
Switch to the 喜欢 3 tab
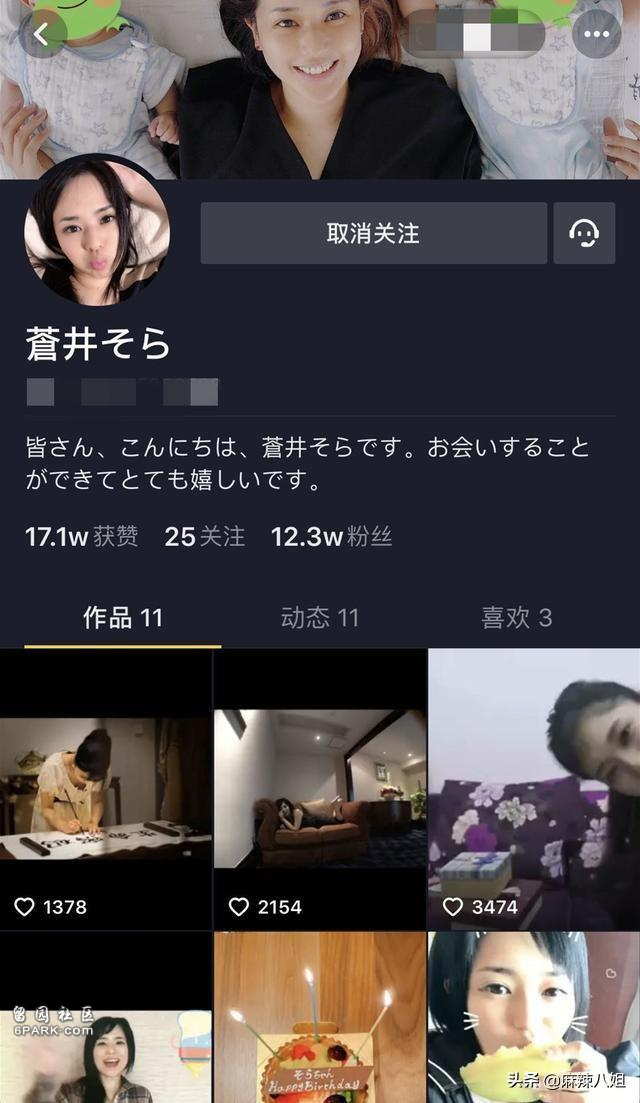click(x=516, y=617)
